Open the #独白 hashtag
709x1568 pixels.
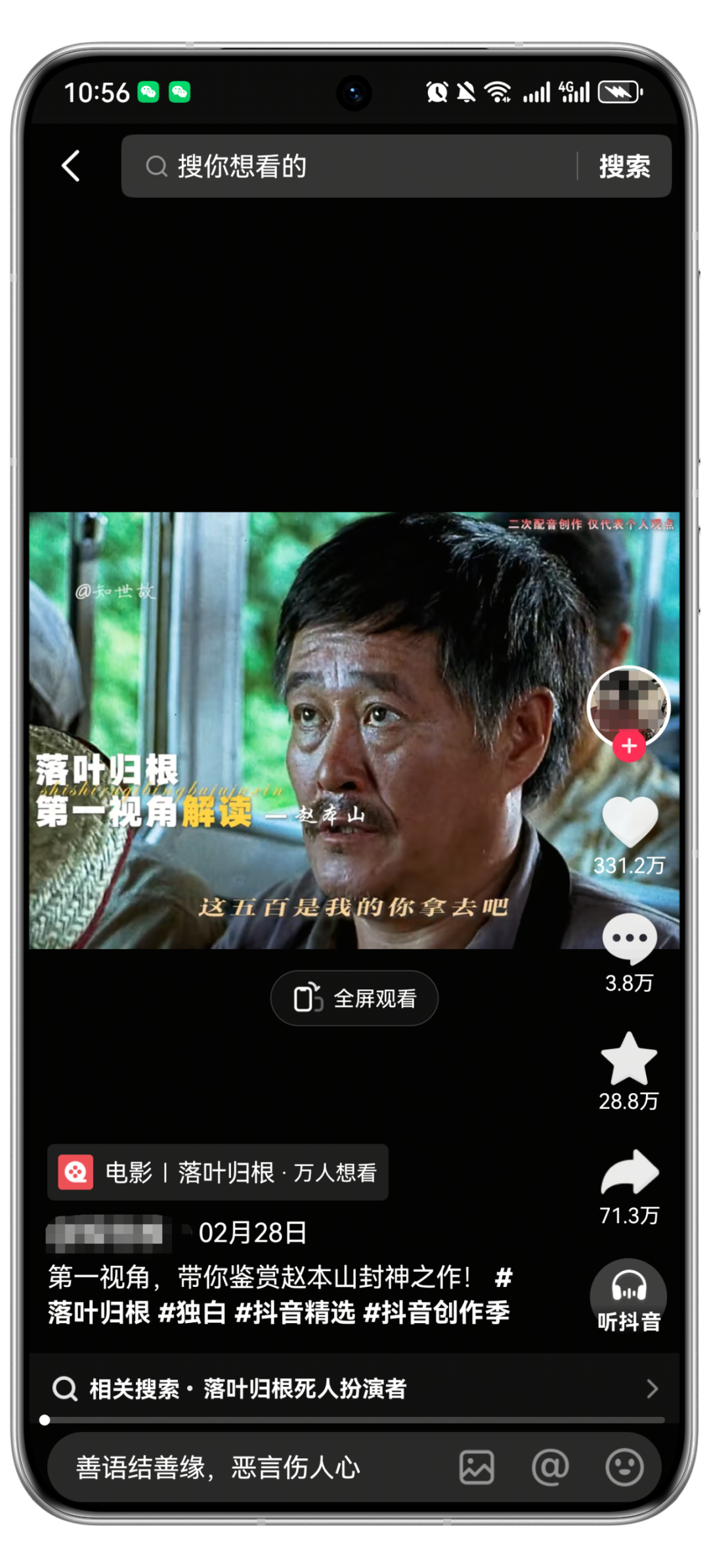pyautogui.click(x=192, y=1313)
